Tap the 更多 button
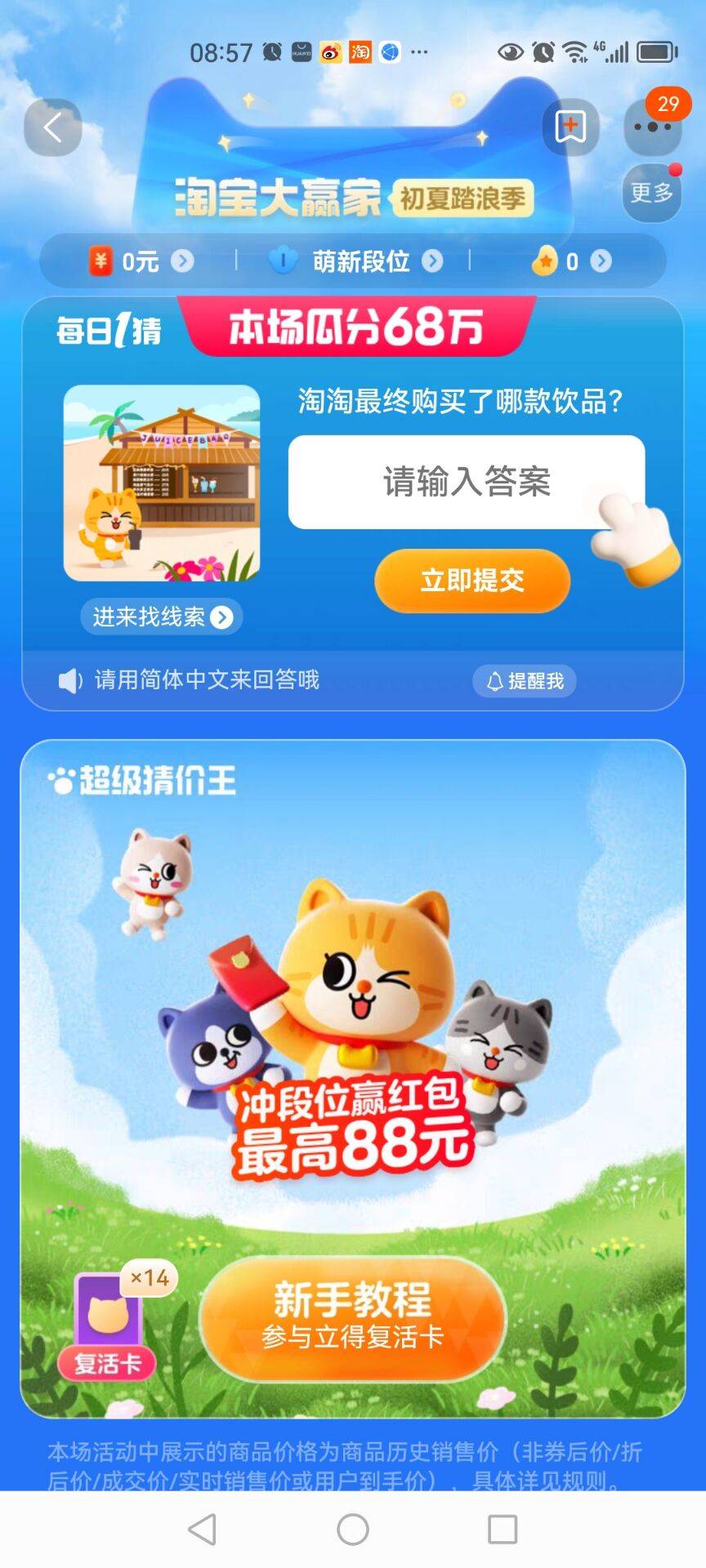The width and height of the screenshot is (706, 1568). click(x=651, y=194)
